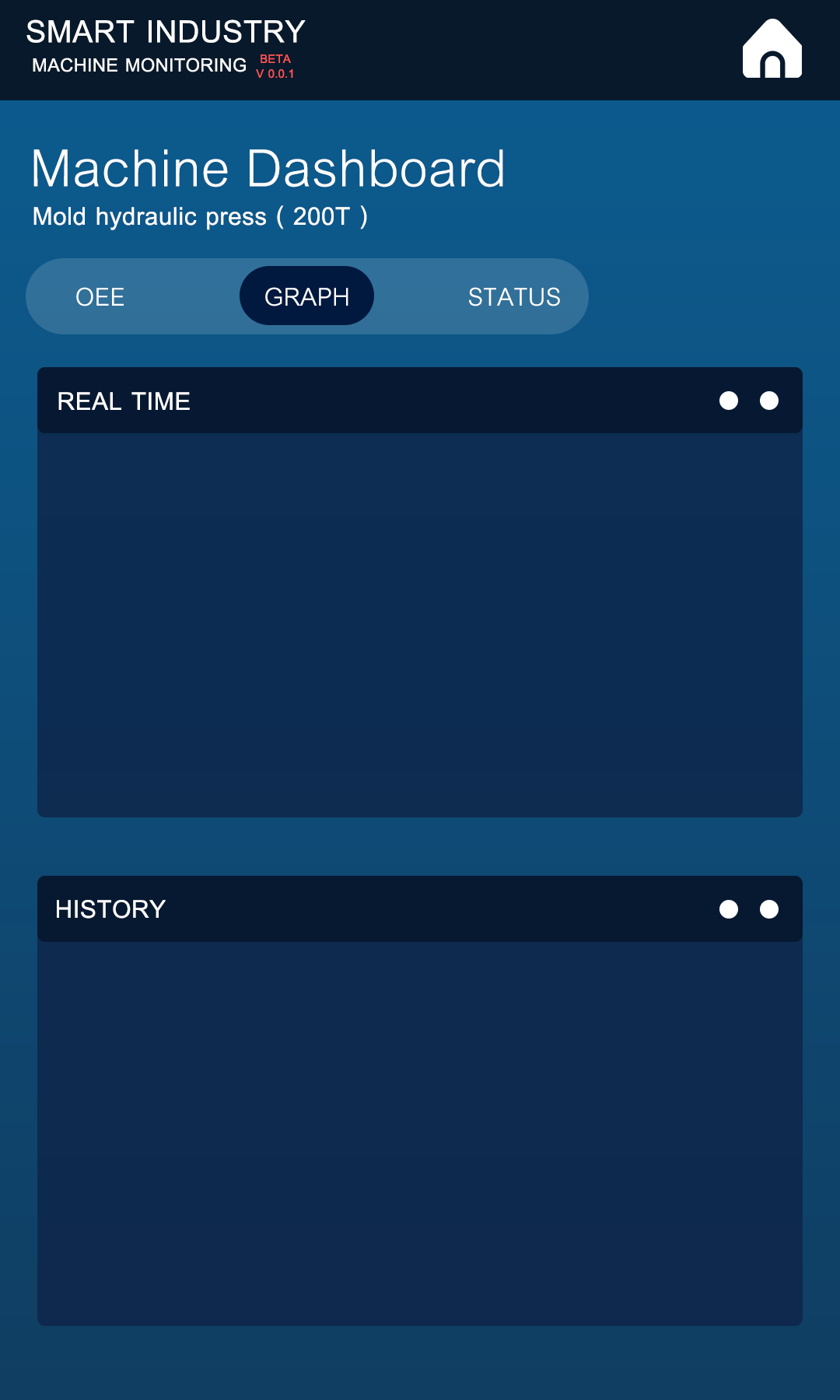Tap second dot in REAL TIME header
This screenshot has width=840, height=1400.
coord(769,401)
